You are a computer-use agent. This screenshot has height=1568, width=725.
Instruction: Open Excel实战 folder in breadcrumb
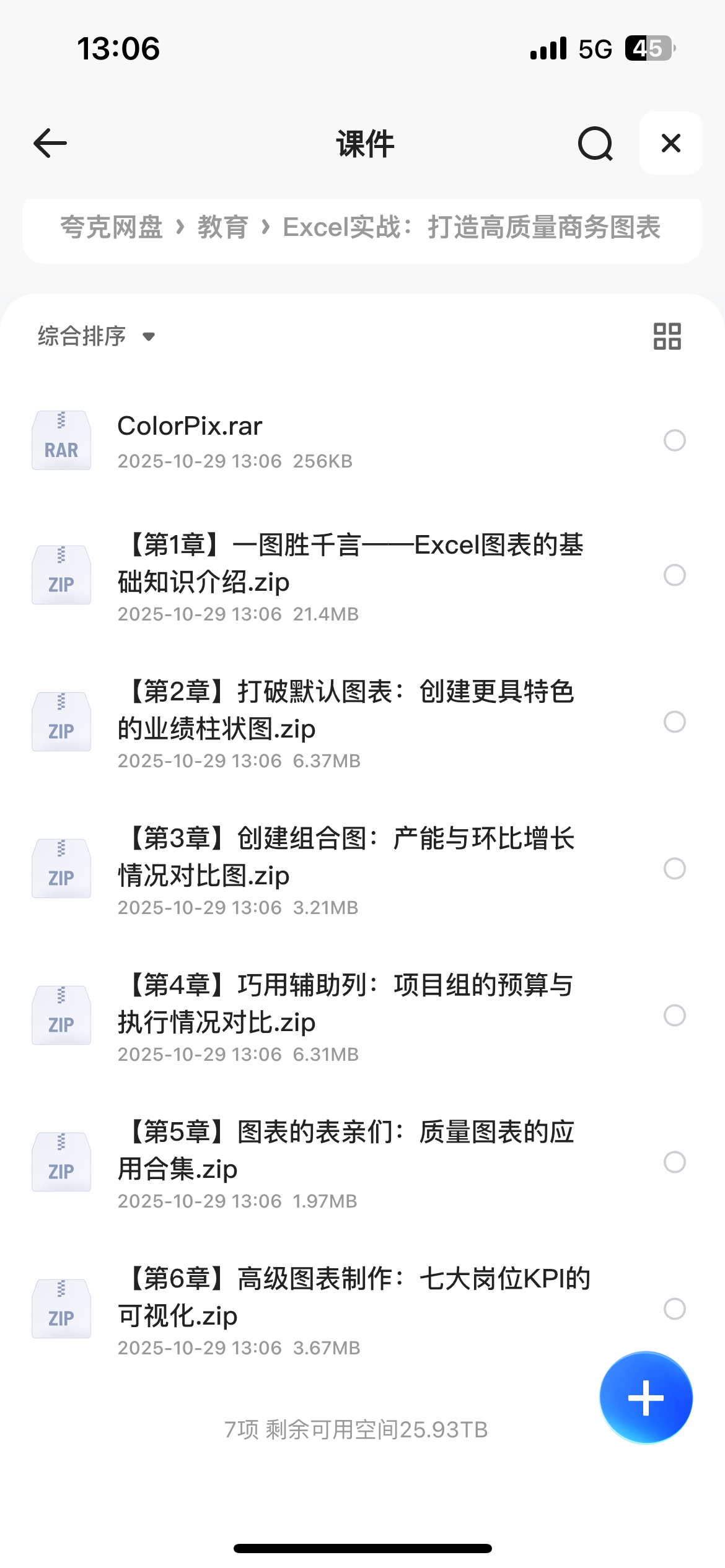click(471, 227)
